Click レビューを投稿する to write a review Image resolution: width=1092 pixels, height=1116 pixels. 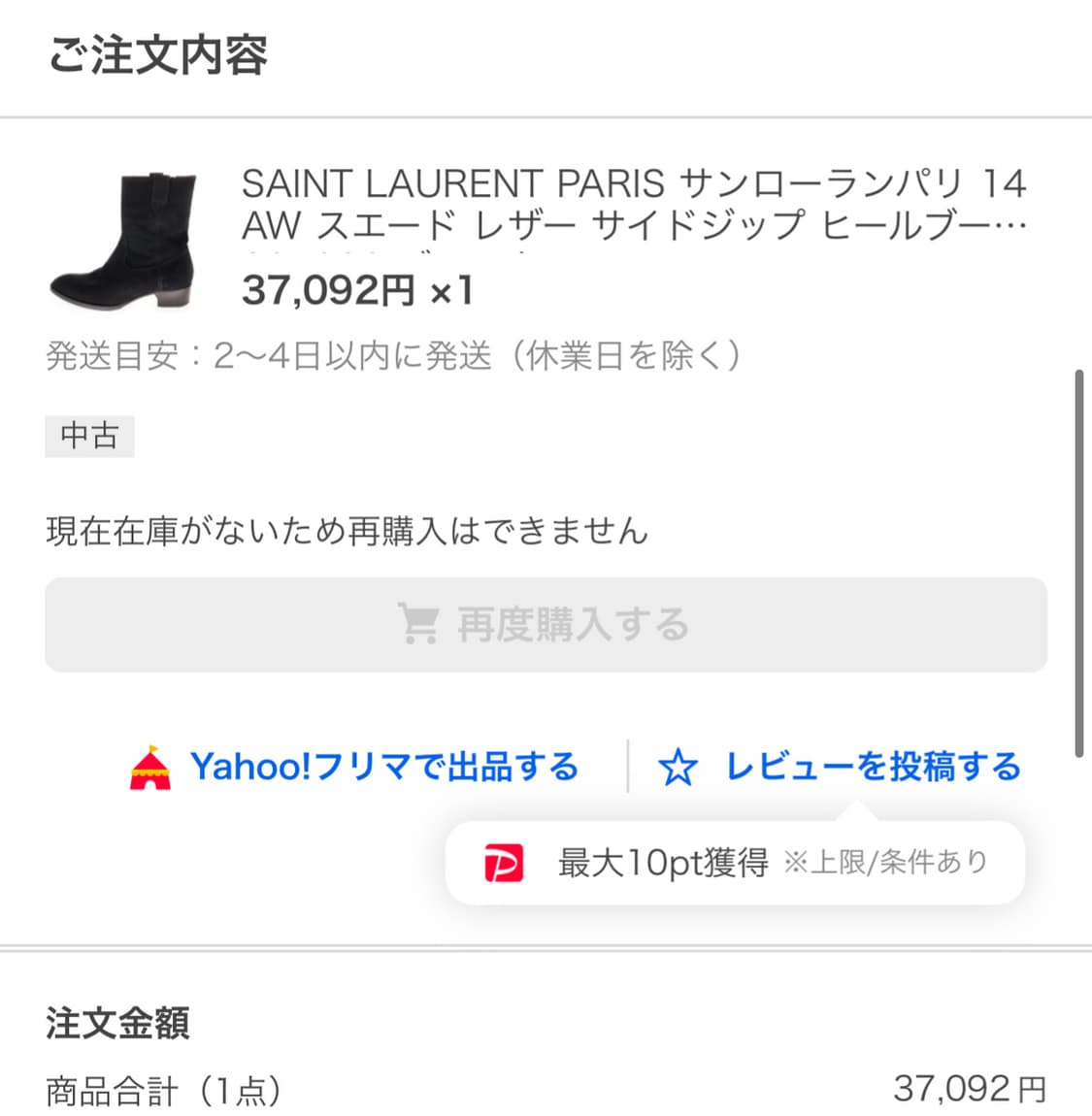[x=871, y=766]
